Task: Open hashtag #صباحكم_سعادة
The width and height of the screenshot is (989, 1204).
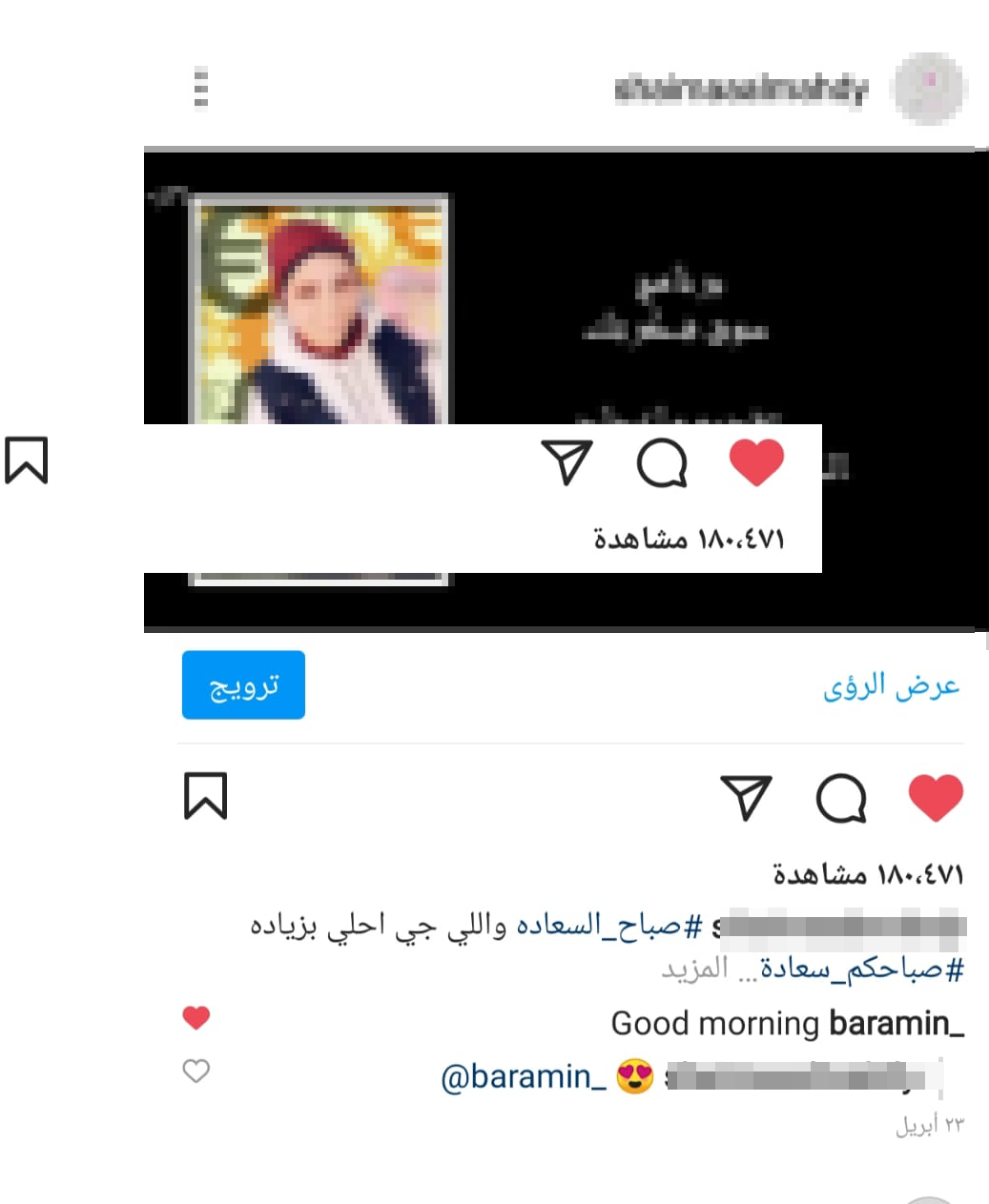Action: pos(862,969)
